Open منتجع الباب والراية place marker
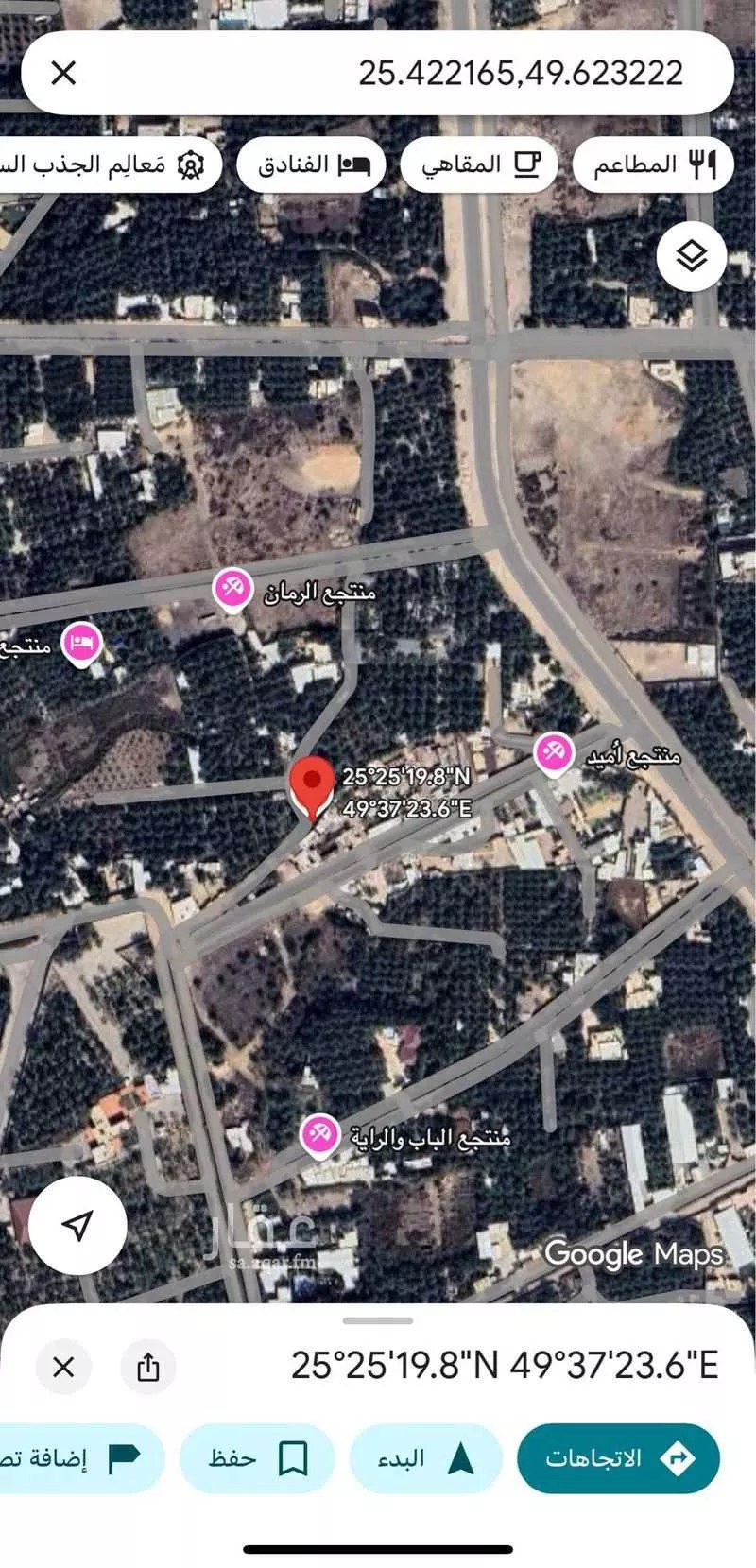 click(x=320, y=1134)
